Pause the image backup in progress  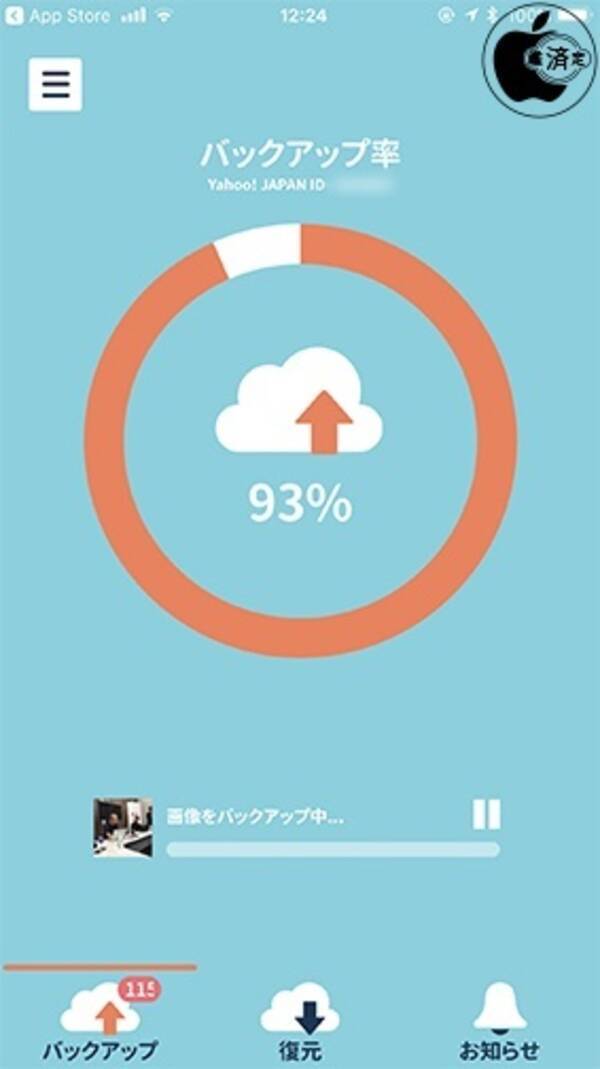pyautogui.click(x=486, y=815)
